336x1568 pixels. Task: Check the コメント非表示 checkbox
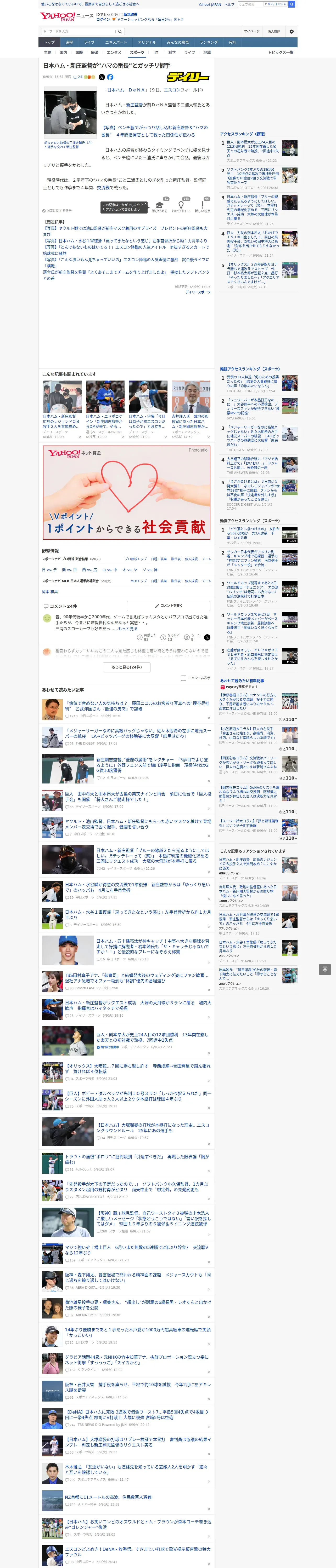point(183,678)
